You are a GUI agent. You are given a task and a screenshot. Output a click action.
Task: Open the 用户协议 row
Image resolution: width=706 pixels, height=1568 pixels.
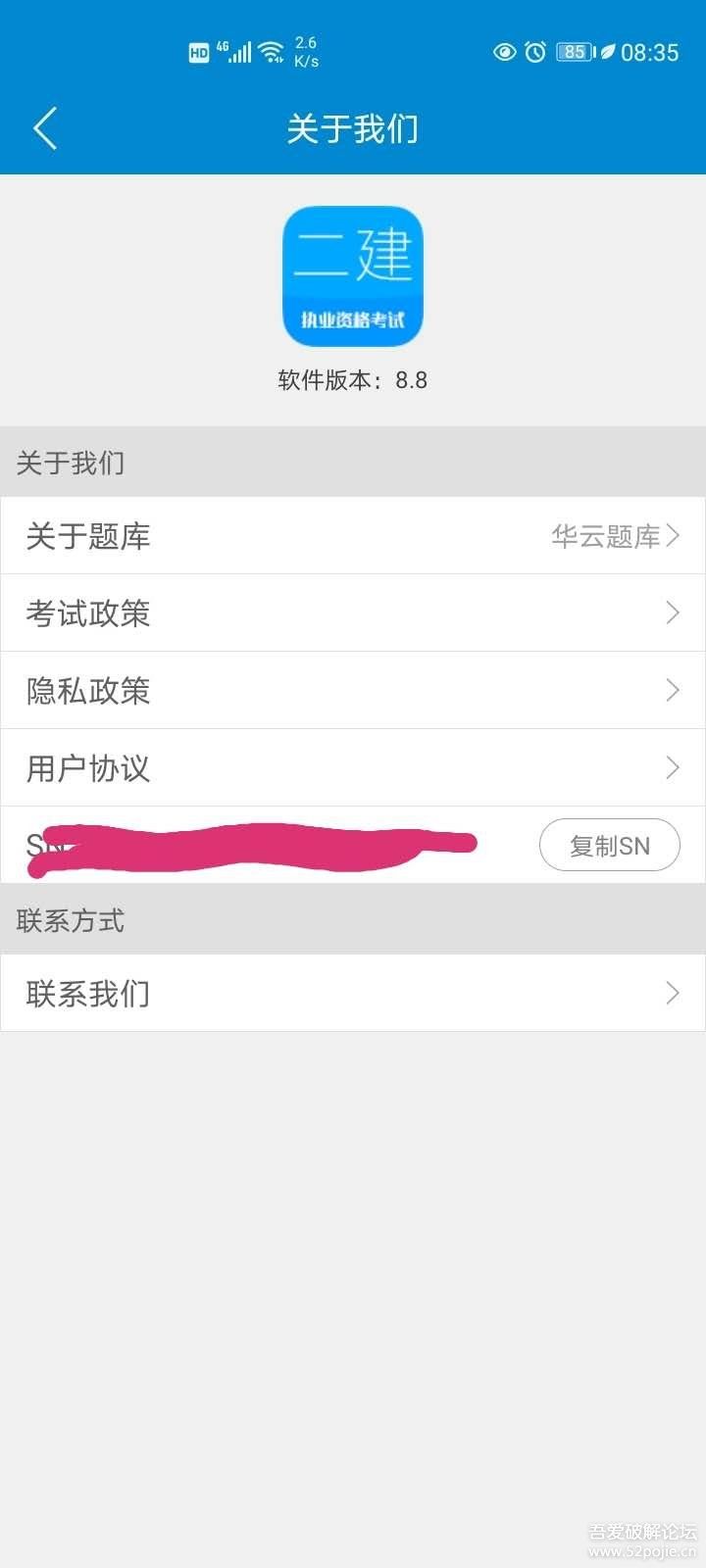point(353,768)
